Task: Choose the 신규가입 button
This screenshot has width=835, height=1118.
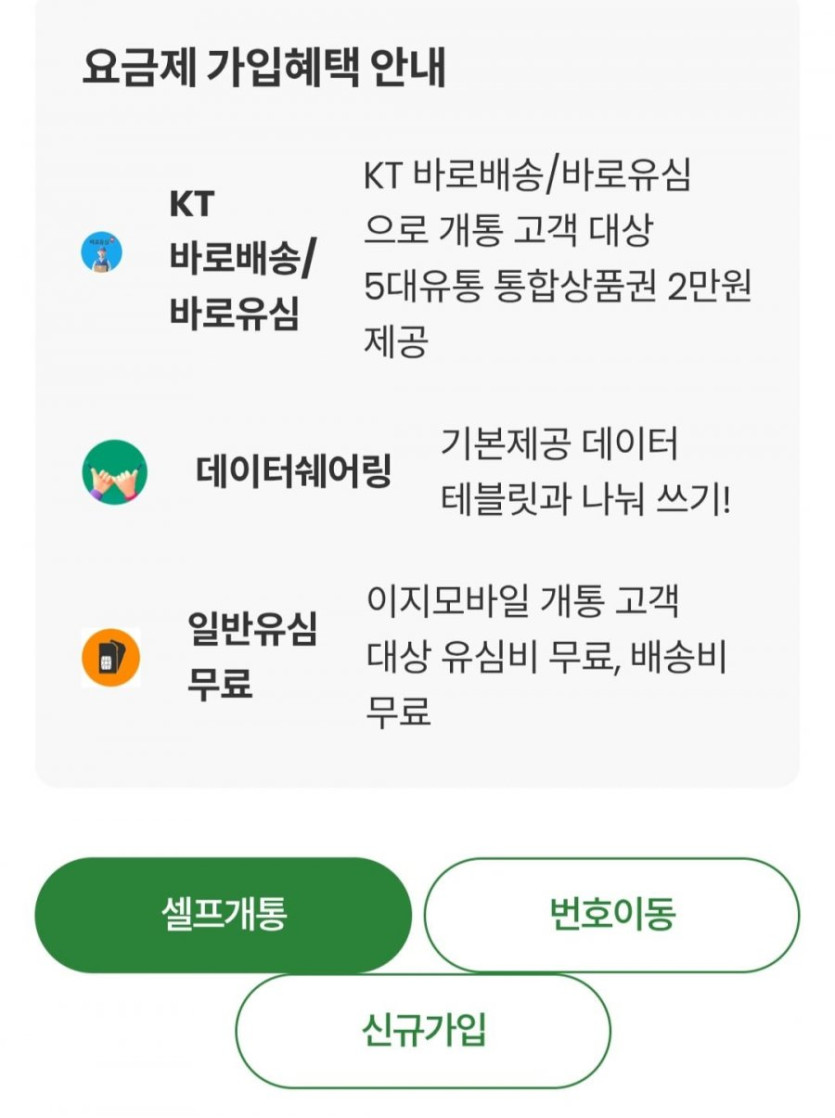Action: point(423,1030)
